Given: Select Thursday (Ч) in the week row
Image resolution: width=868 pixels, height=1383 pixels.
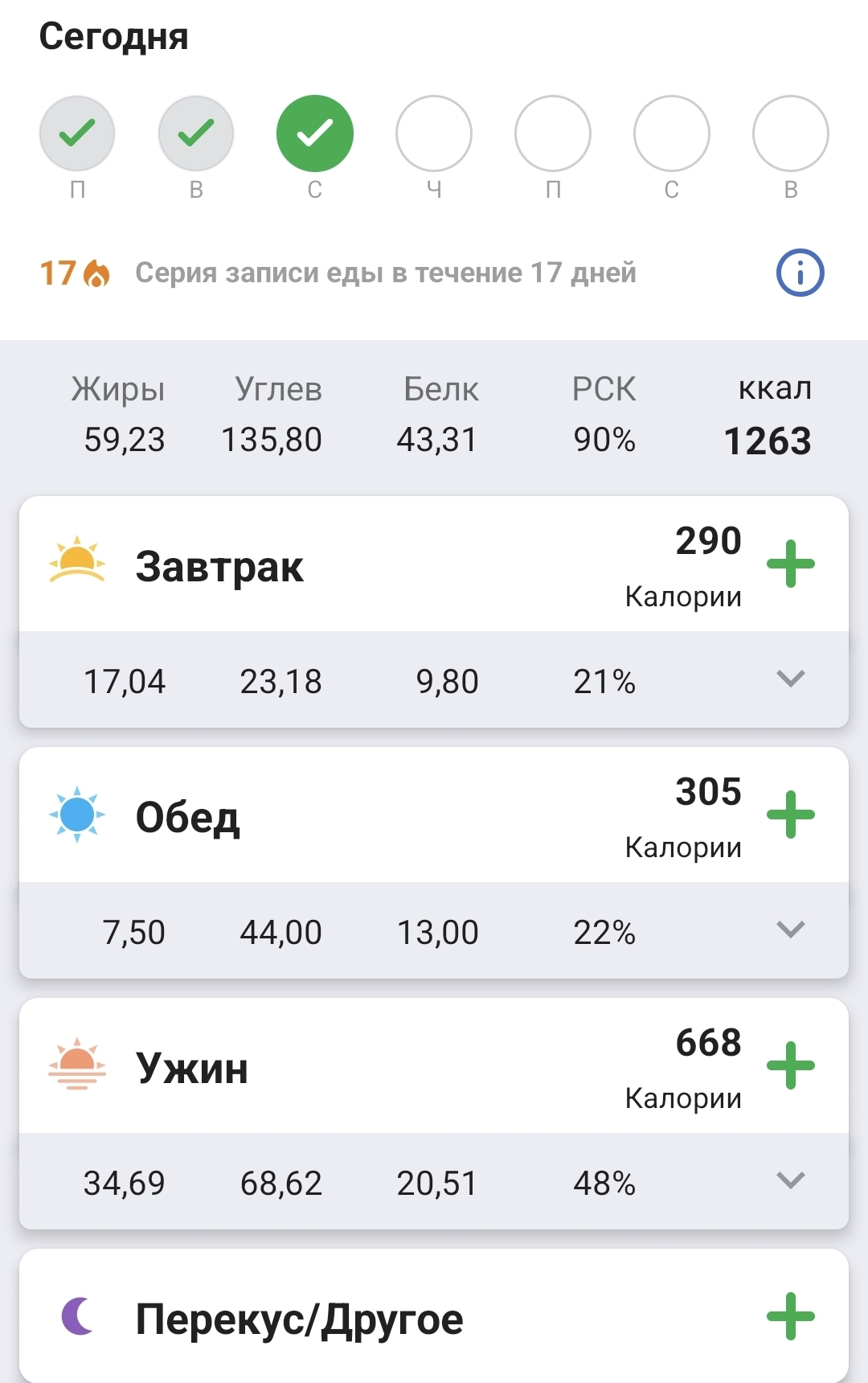Looking at the screenshot, I should (434, 133).
